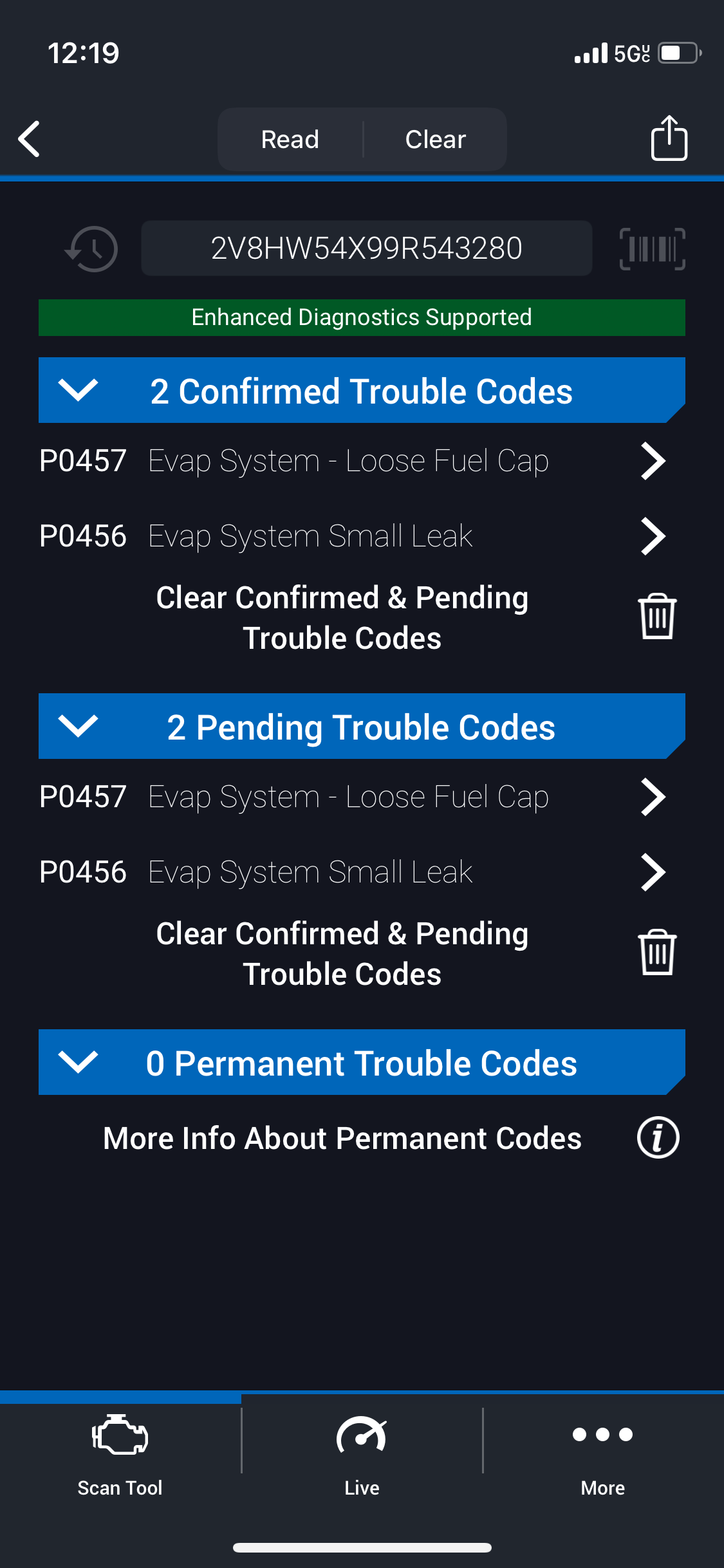This screenshot has width=724, height=1568.
Task: Tap trash icon under Confirmed codes
Action: 657,617
